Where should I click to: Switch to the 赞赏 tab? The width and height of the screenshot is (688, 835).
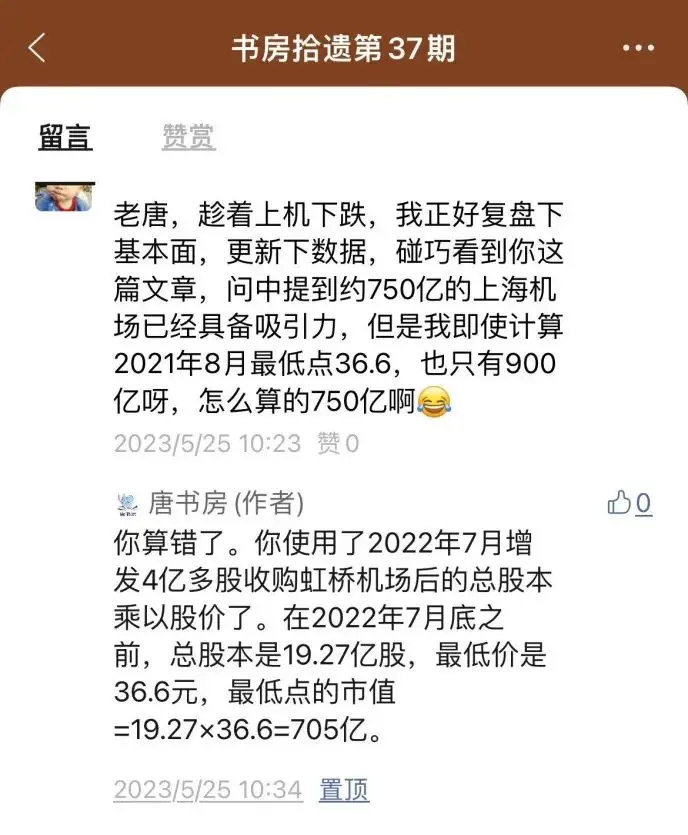click(x=188, y=137)
